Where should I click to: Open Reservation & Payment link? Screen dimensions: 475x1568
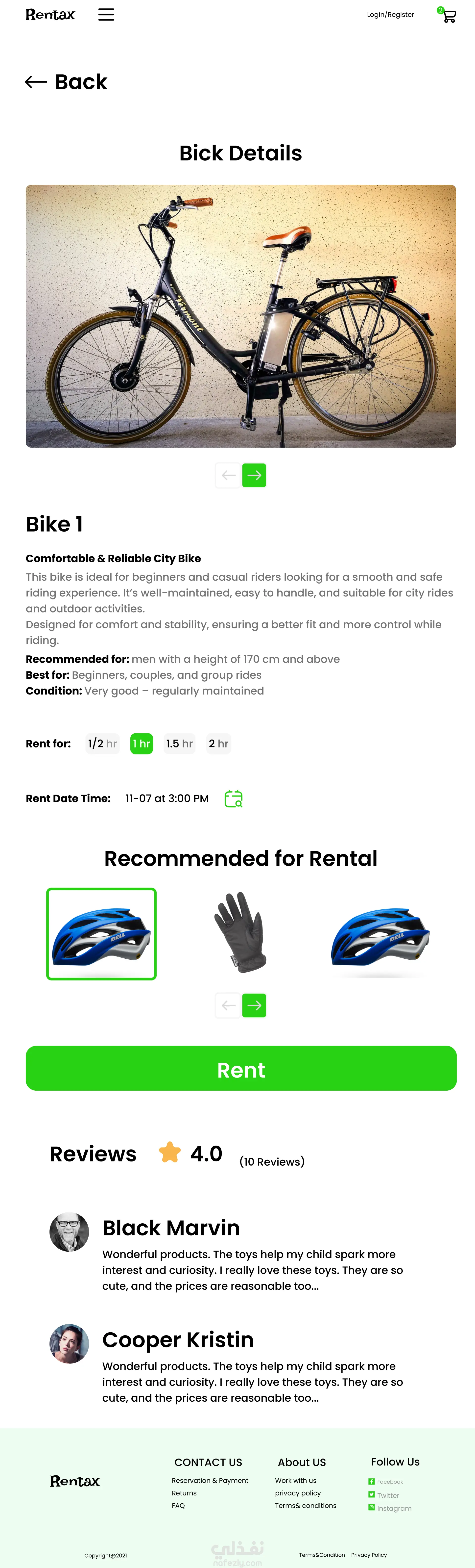click(210, 1480)
